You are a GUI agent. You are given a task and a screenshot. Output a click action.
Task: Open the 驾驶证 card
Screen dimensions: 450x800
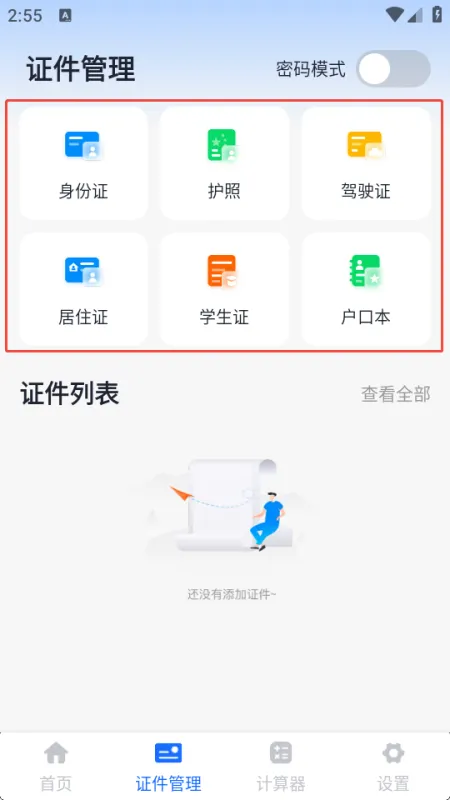click(x=366, y=163)
